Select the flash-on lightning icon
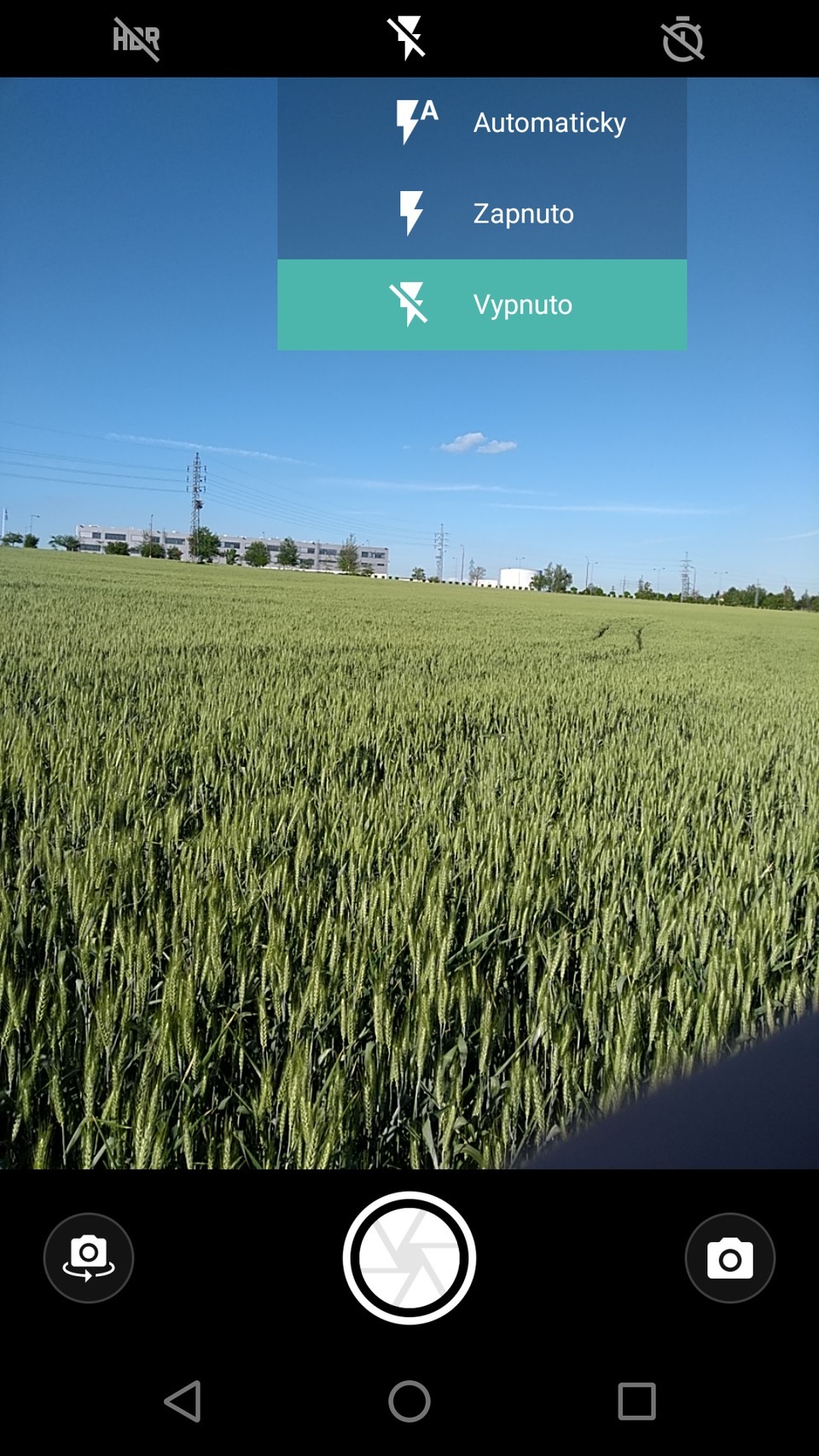Image resolution: width=819 pixels, height=1456 pixels. pyautogui.click(x=413, y=212)
